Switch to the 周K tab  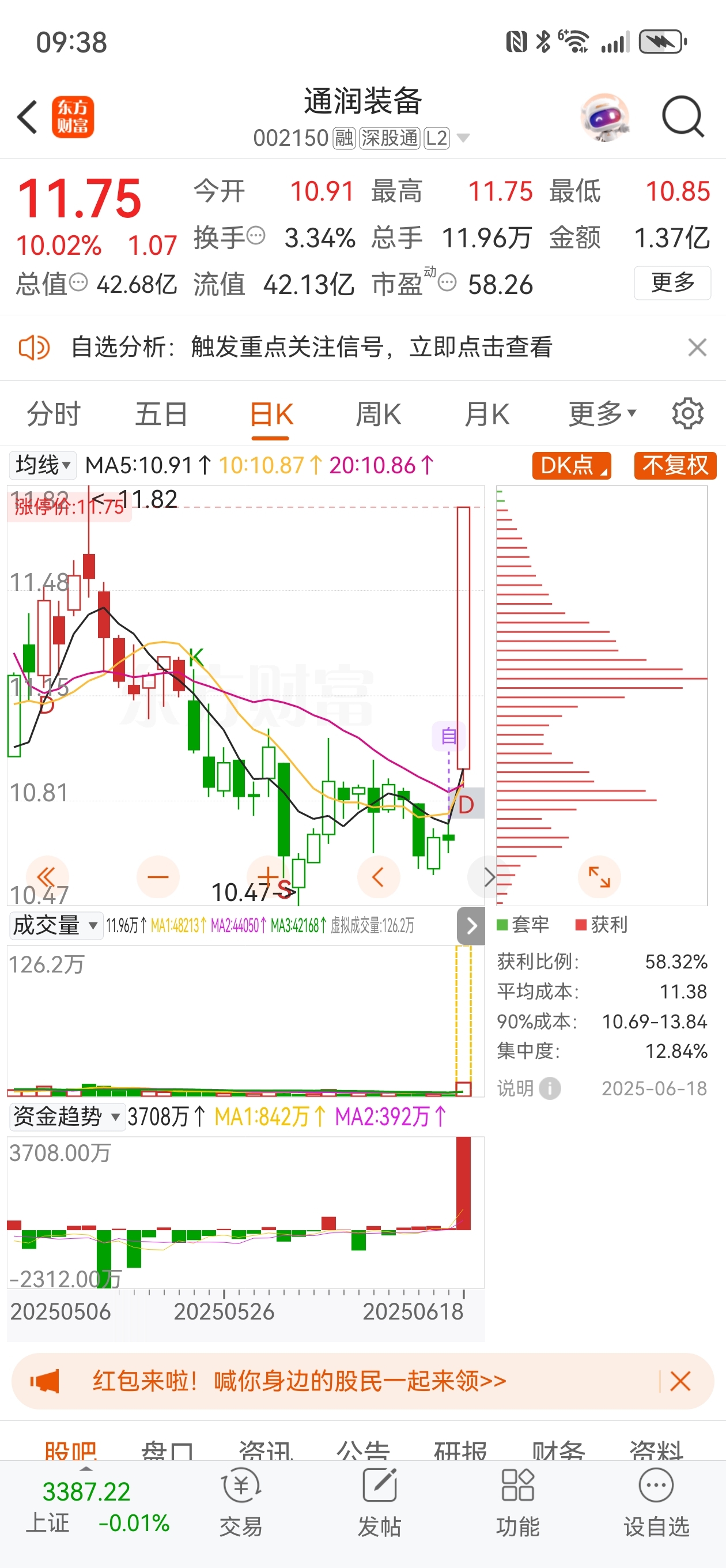coord(379,414)
